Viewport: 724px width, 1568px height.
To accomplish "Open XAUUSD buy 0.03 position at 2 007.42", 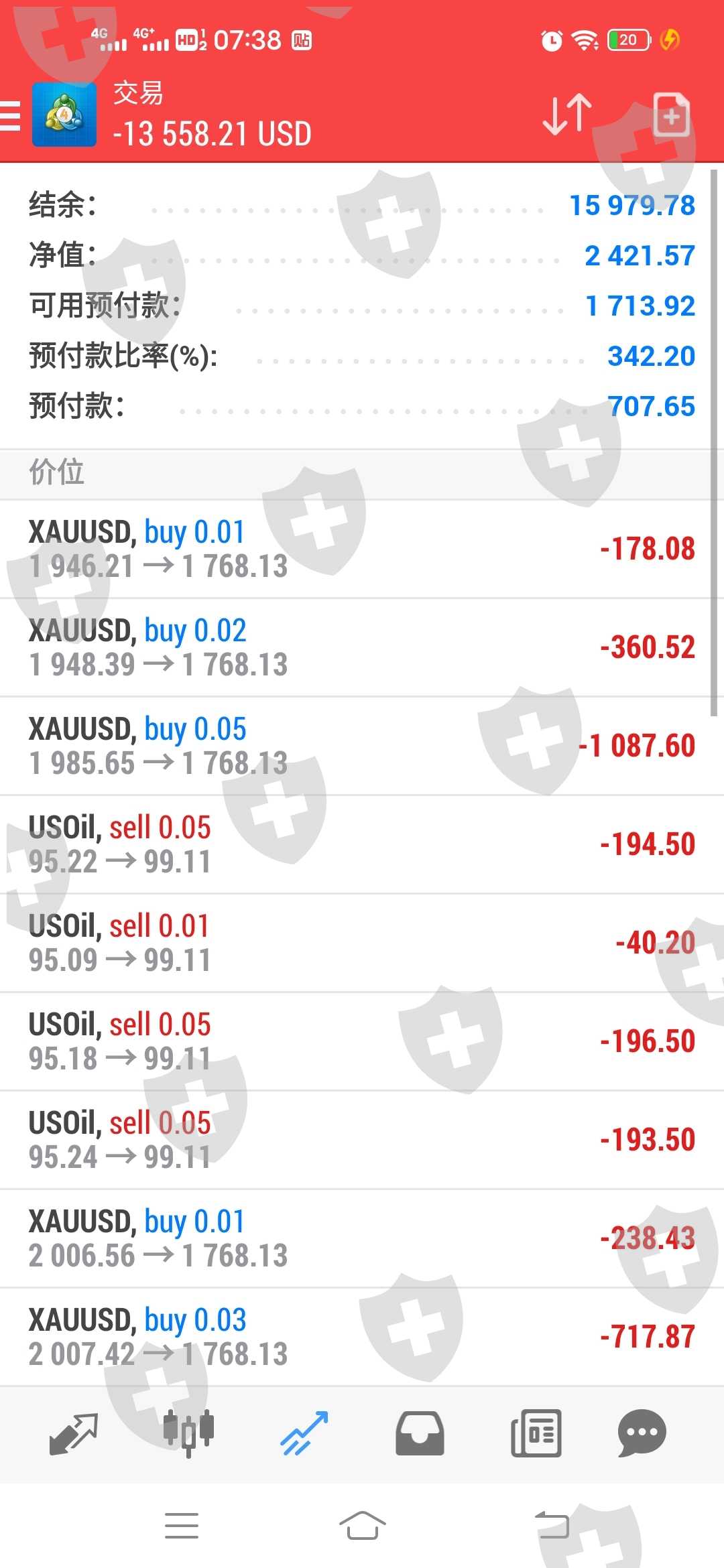I will tap(362, 1337).
